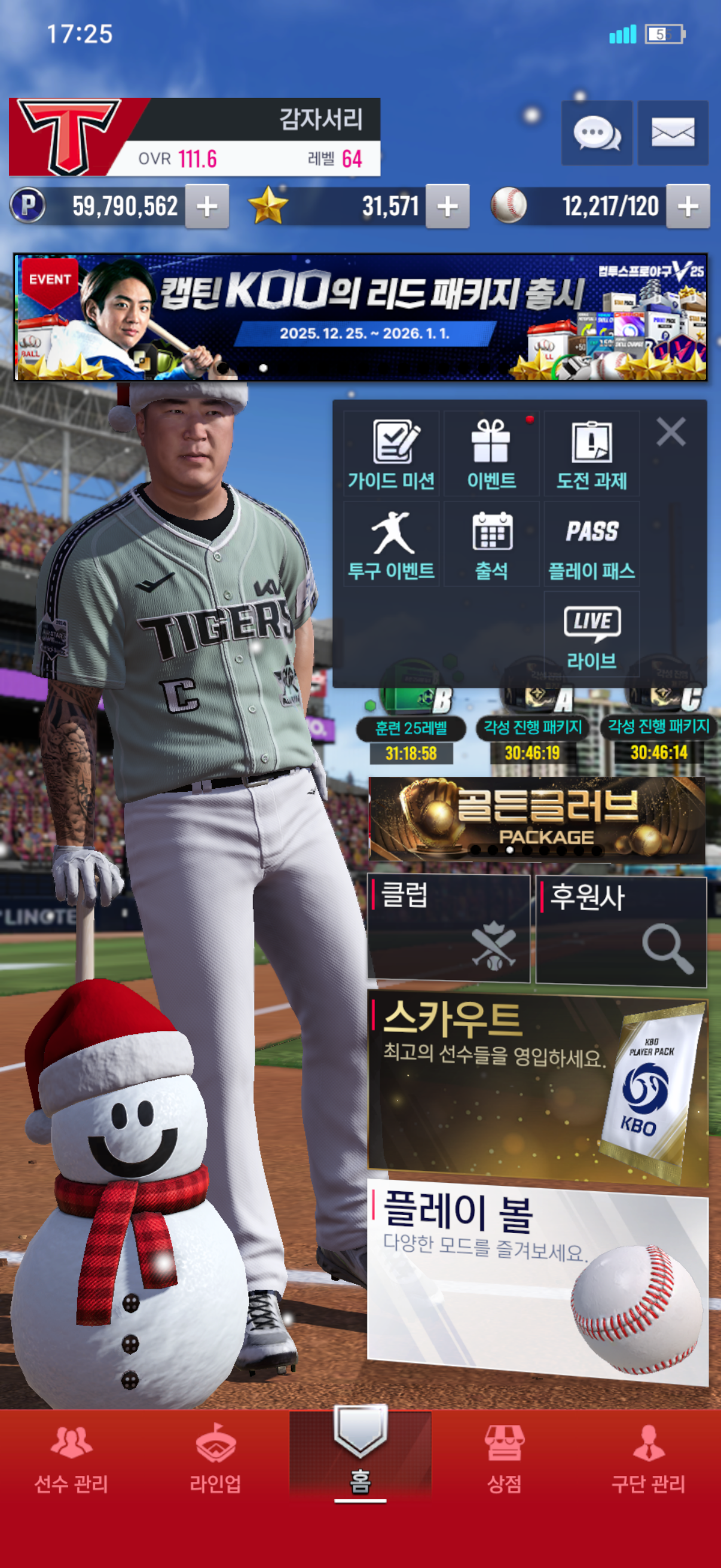This screenshot has width=721, height=1568.
Task: Open the 클럽 card
Action: 448,928
